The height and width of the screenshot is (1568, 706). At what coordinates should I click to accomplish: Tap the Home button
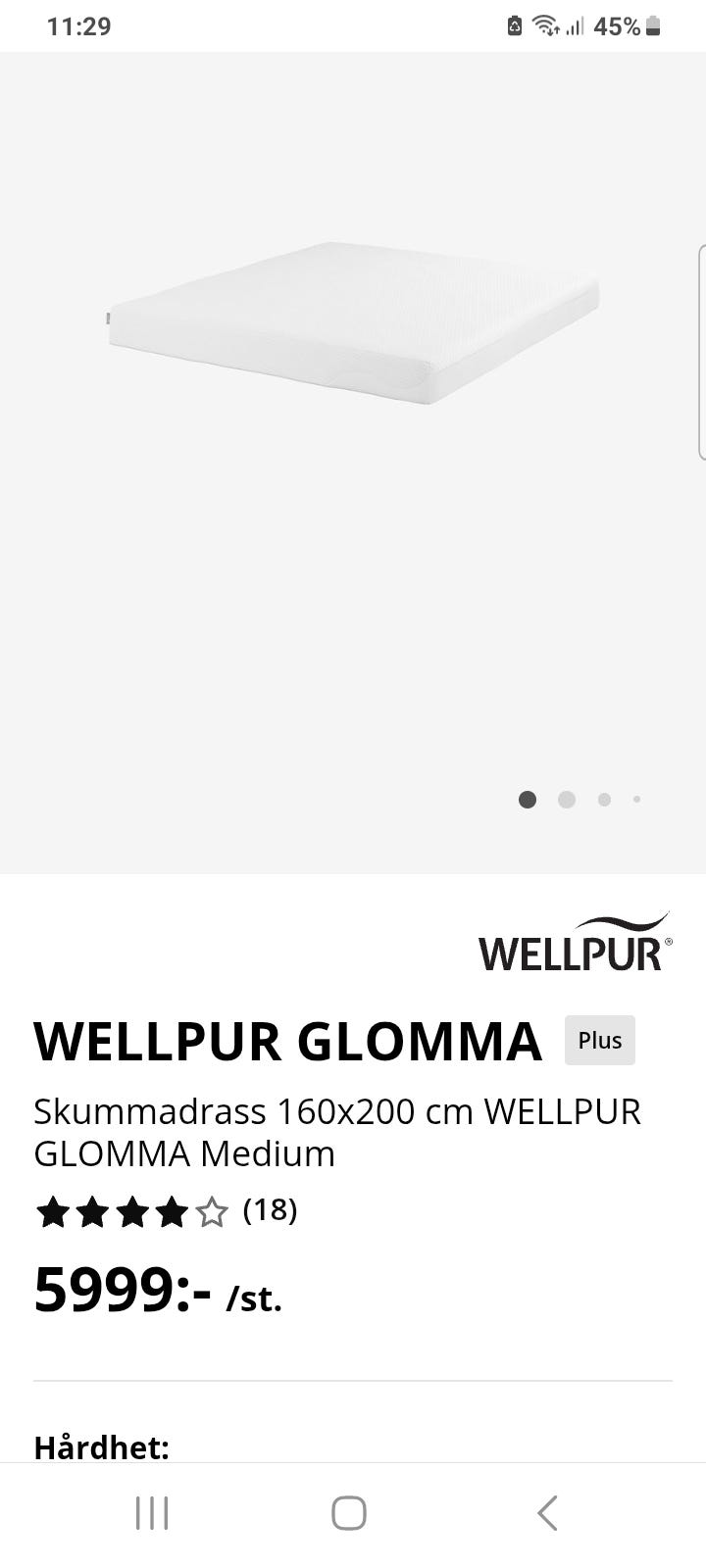coord(348,1512)
